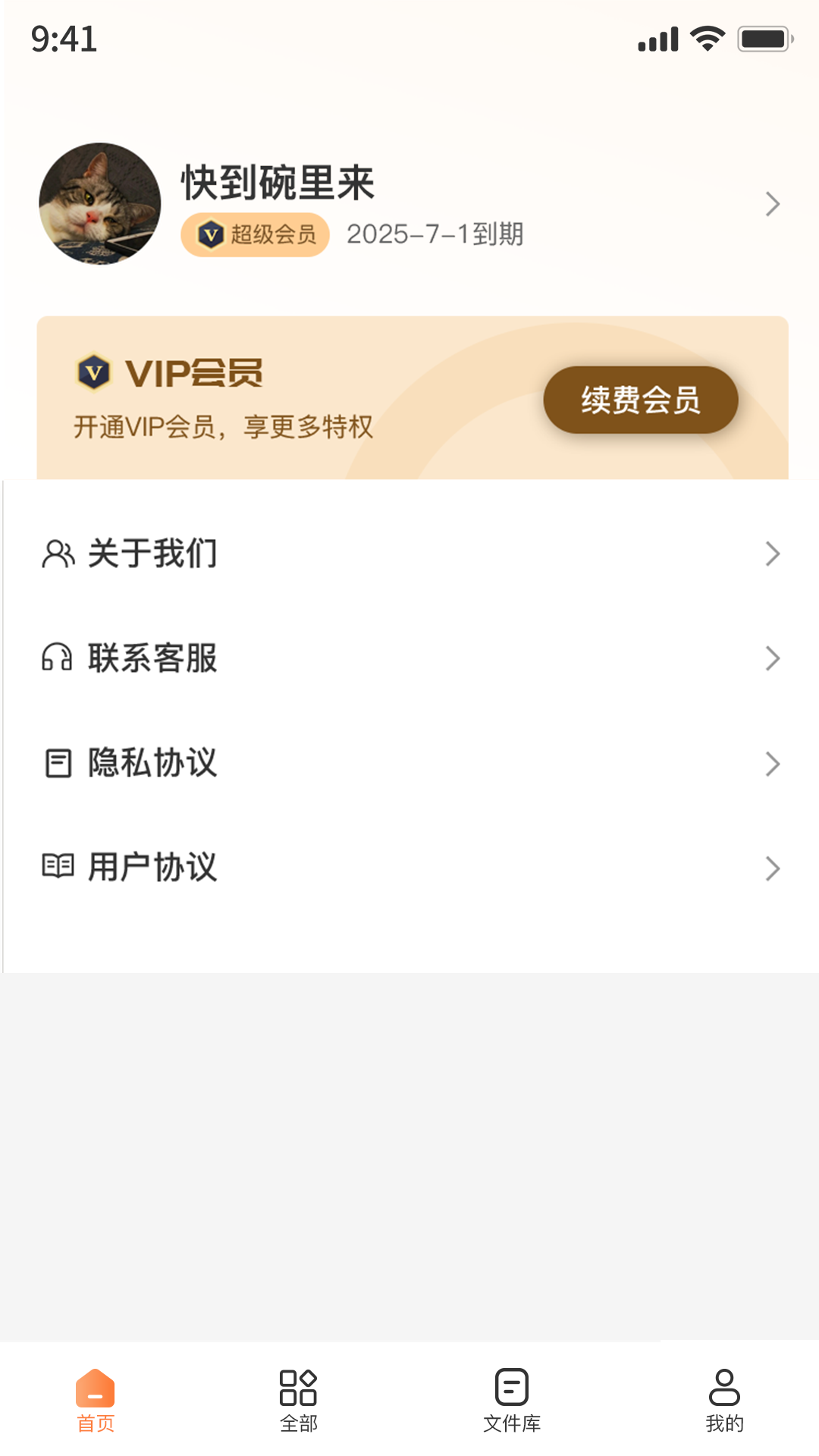Select the 关于我们 people icon
The height and width of the screenshot is (1456, 819).
pyautogui.click(x=58, y=554)
